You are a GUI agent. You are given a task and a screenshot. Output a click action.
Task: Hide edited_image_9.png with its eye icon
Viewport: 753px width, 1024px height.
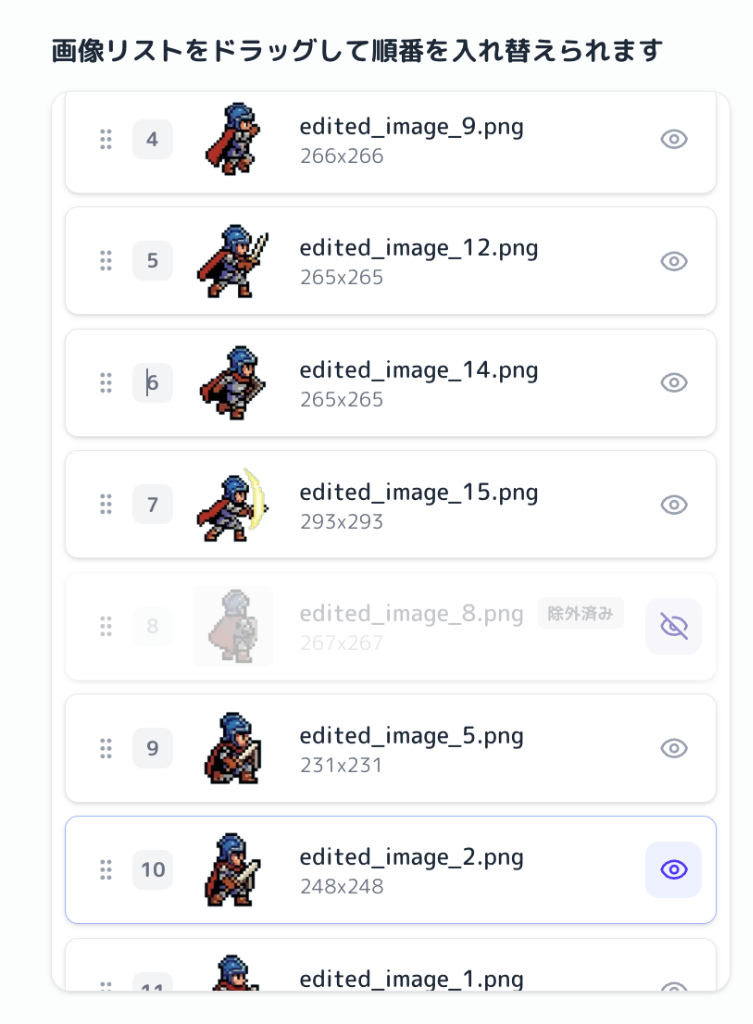click(x=674, y=139)
